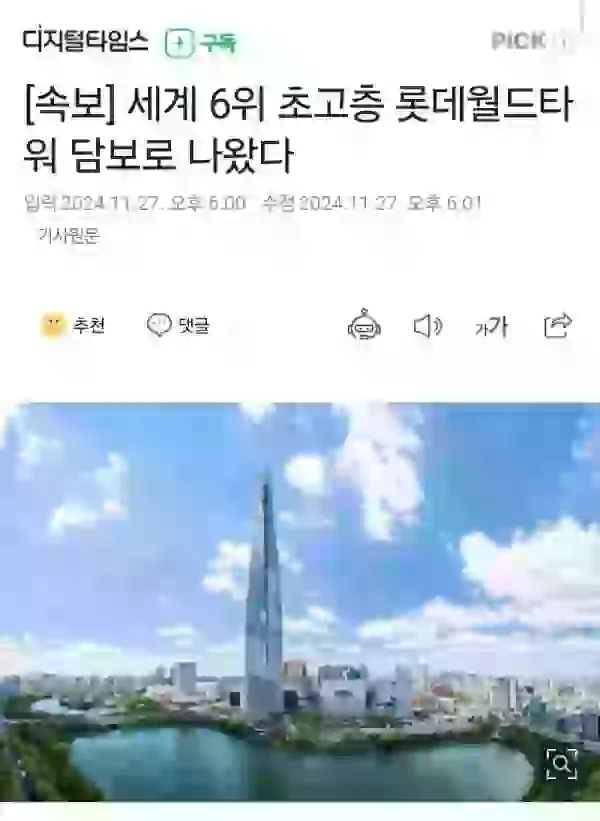Image resolution: width=600 pixels, height=821 pixels.
Task: Enlarge the Lotte World Tower photo
Action: (x=561, y=765)
